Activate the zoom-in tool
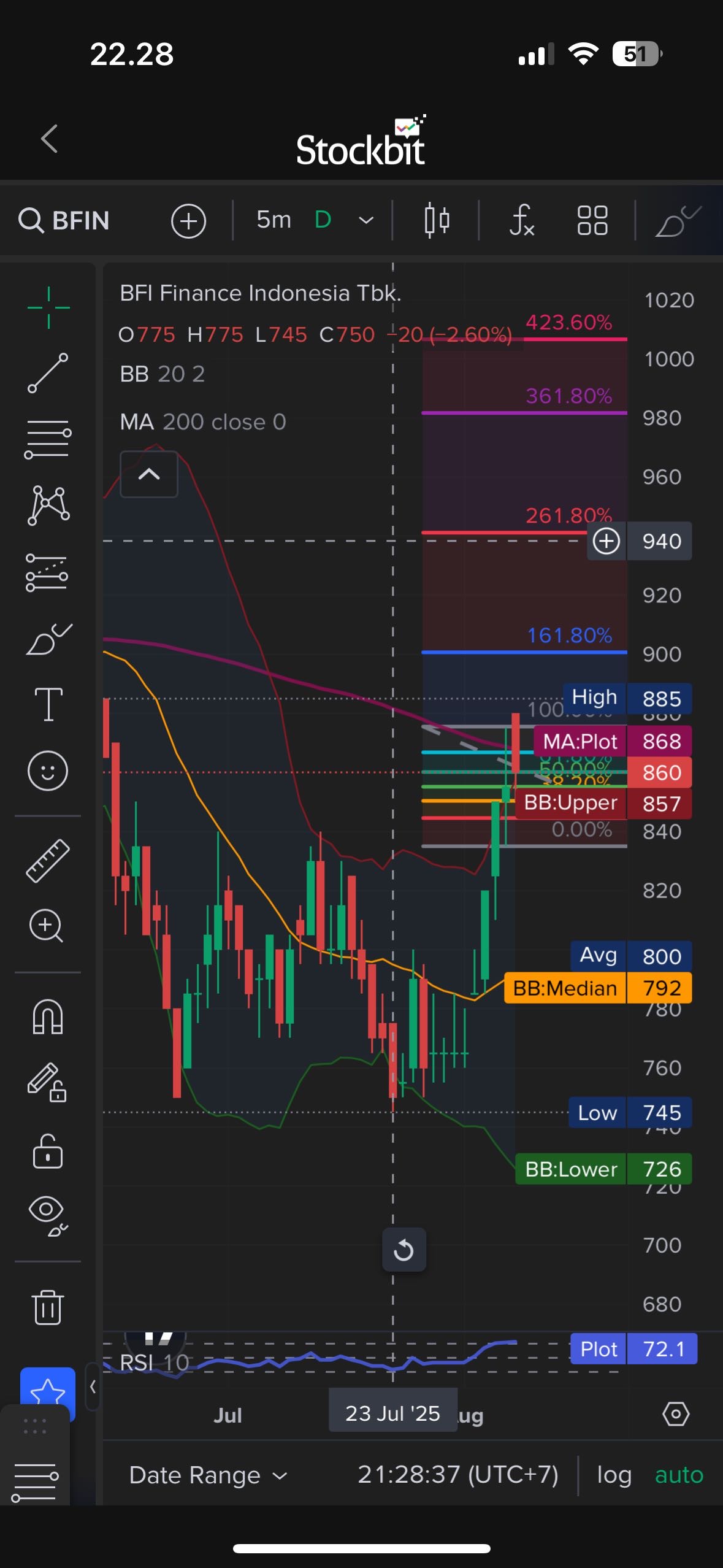This screenshot has width=723, height=1568. pos(47,926)
